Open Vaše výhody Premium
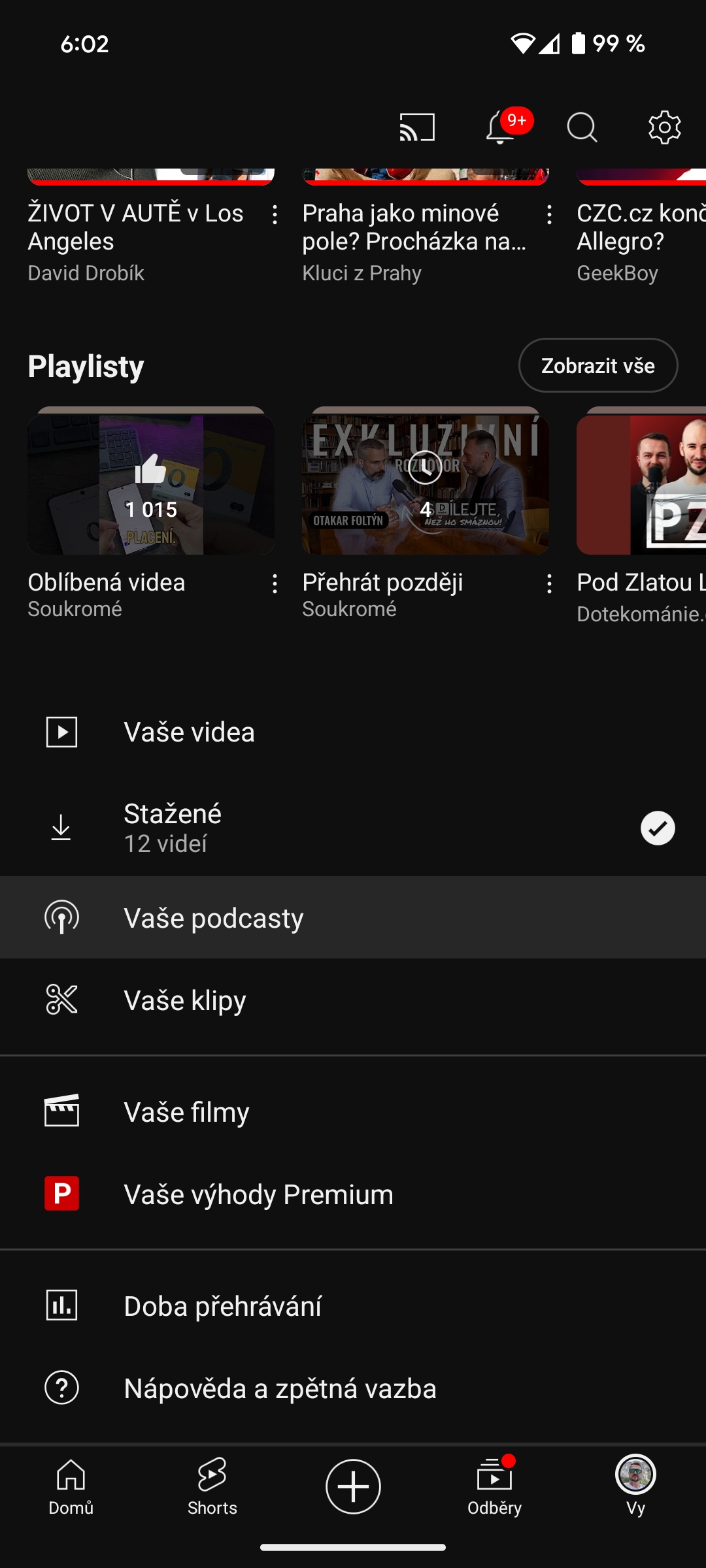Screen dimensions: 706x1568 258,1194
